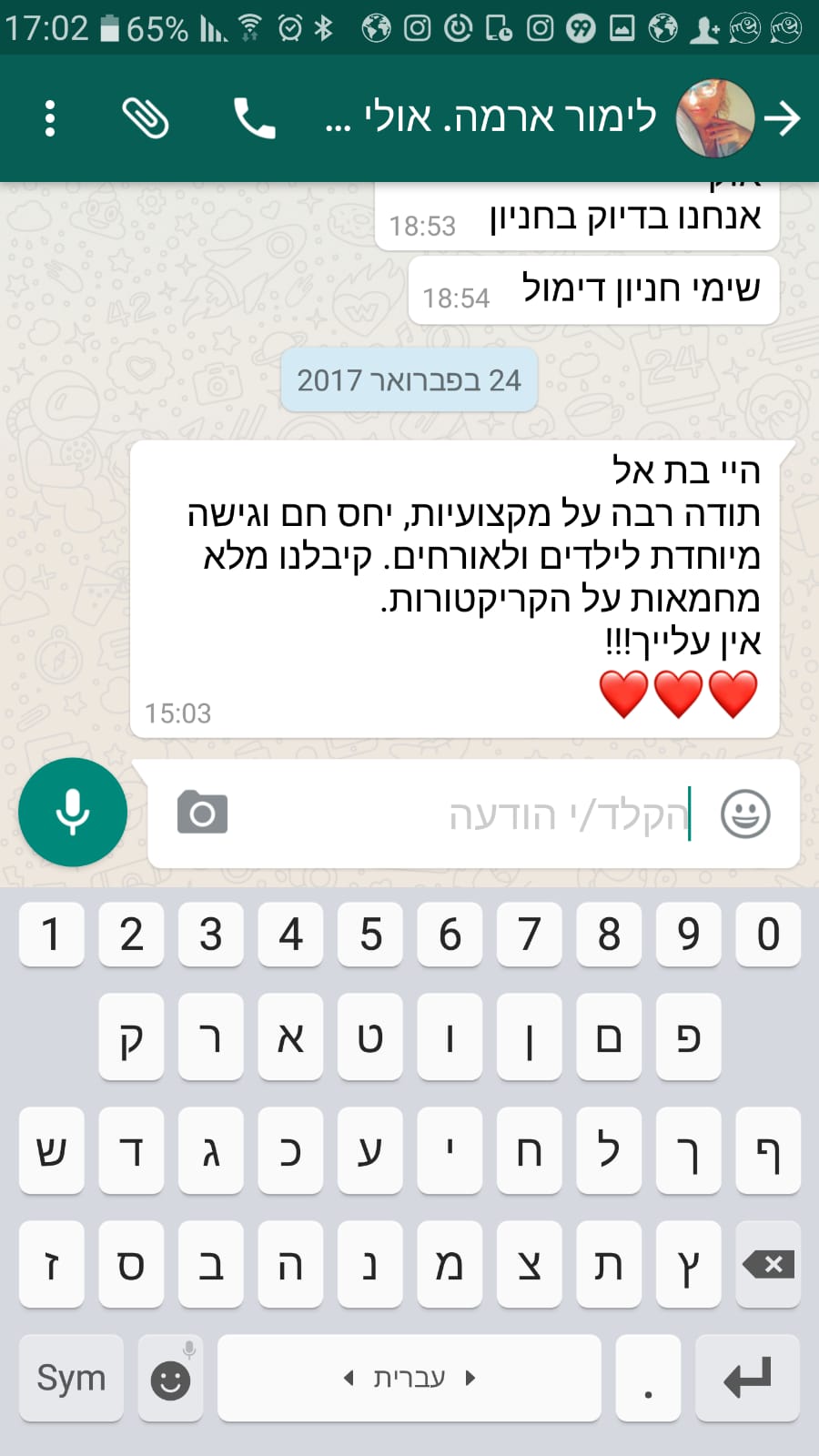Tap the עברית language space bar
Image resolution: width=819 pixels, height=1456 pixels.
[409, 1378]
